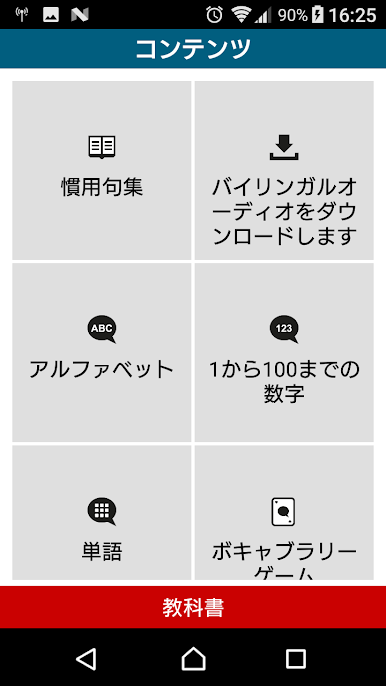Open the 慣用句集 phrasebook tile
Image resolution: width=386 pixels, height=686 pixels.
(x=102, y=170)
